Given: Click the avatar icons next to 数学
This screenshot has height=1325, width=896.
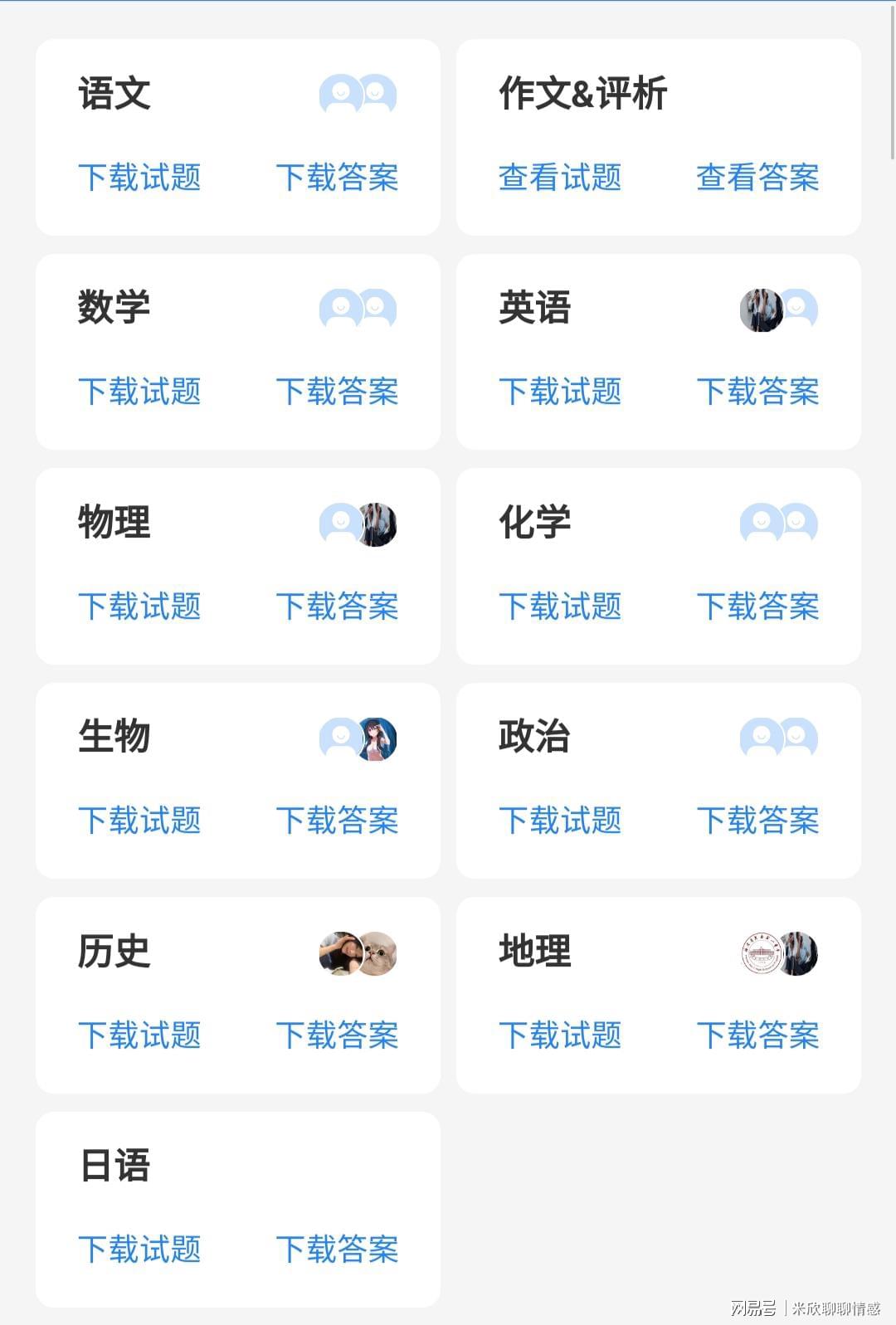Looking at the screenshot, I should click(357, 309).
